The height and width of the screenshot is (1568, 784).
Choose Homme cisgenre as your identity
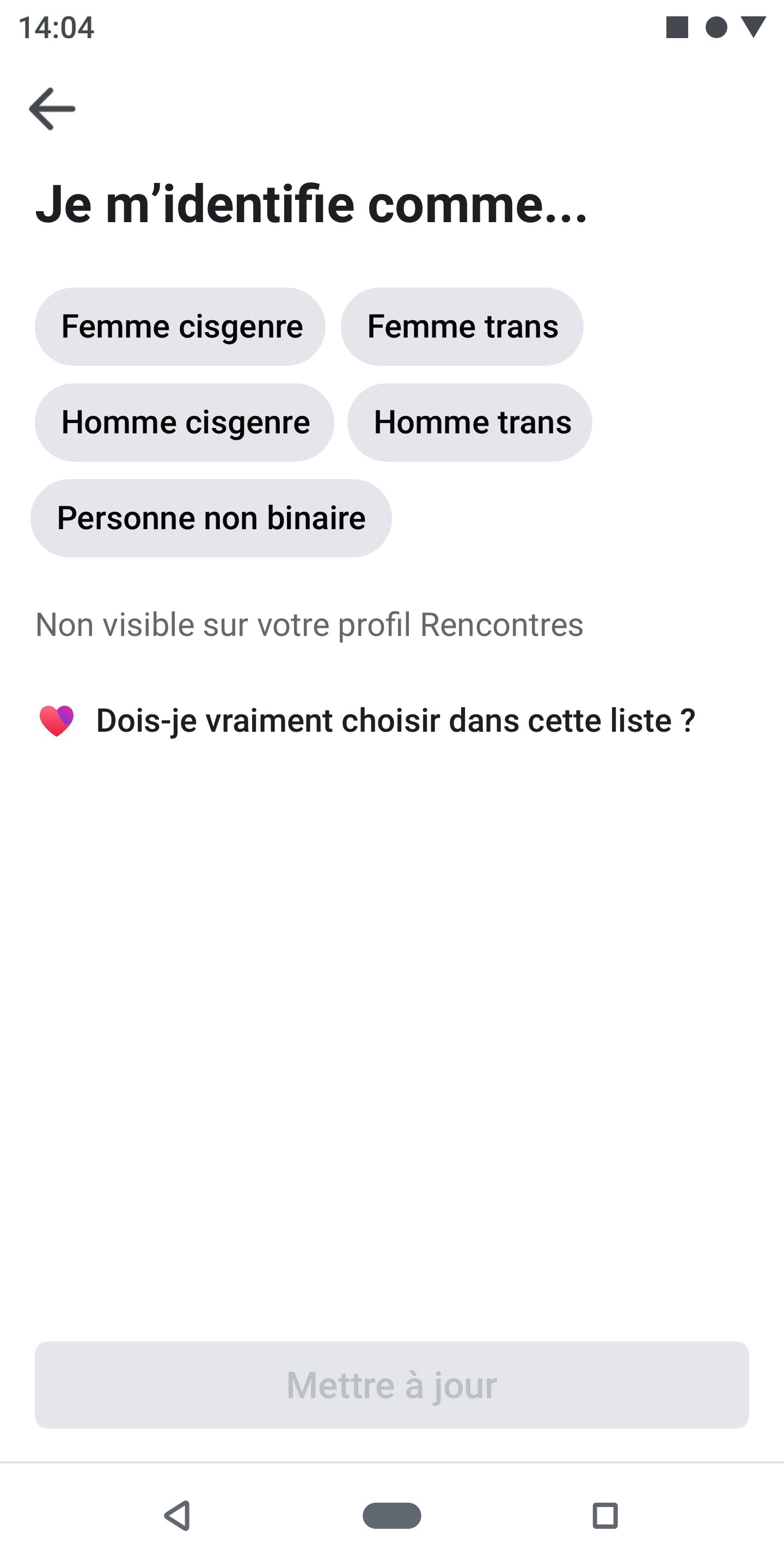tap(184, 422)
